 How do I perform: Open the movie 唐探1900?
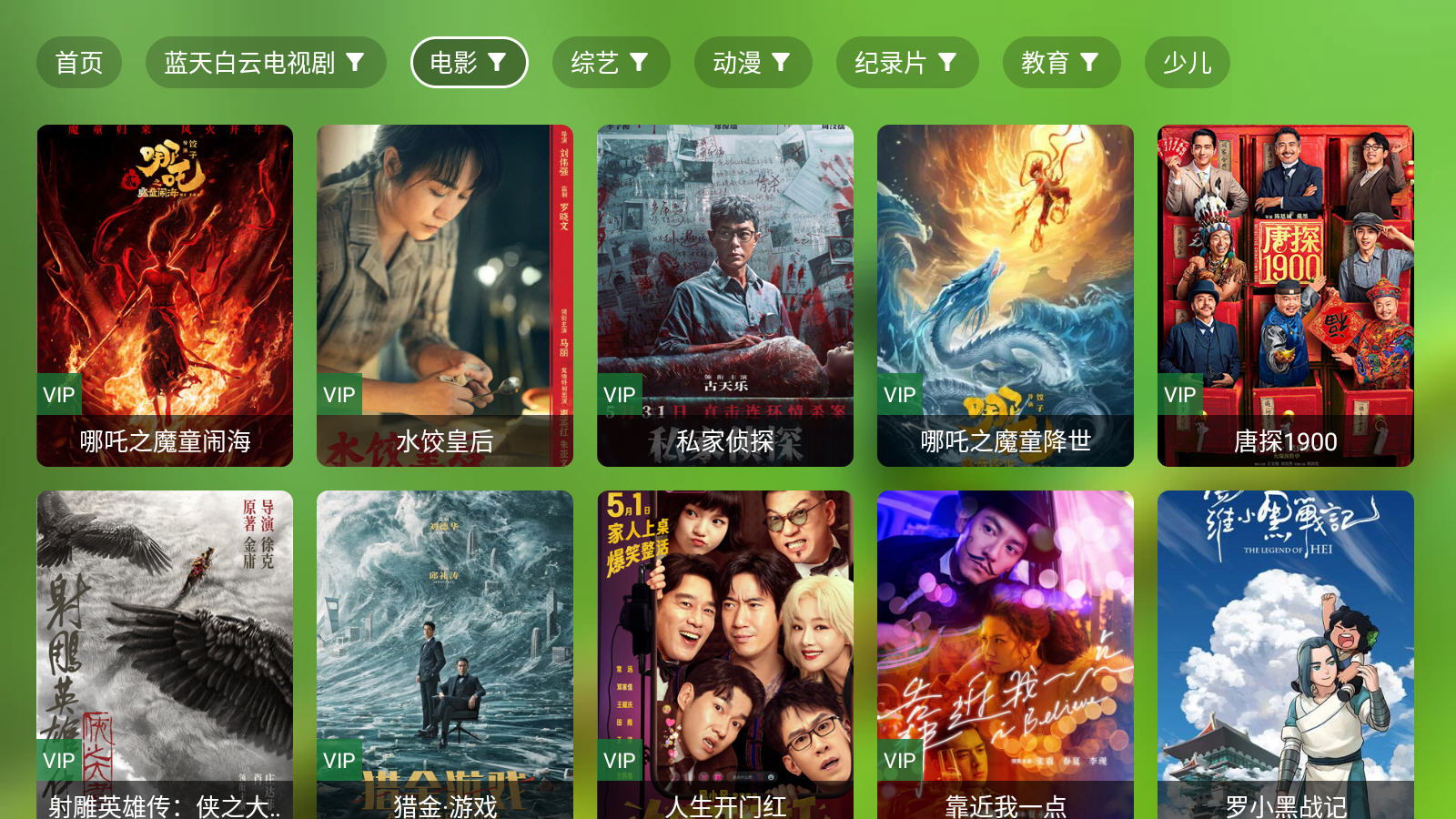pyautogui.click(x=1286, y=296)
